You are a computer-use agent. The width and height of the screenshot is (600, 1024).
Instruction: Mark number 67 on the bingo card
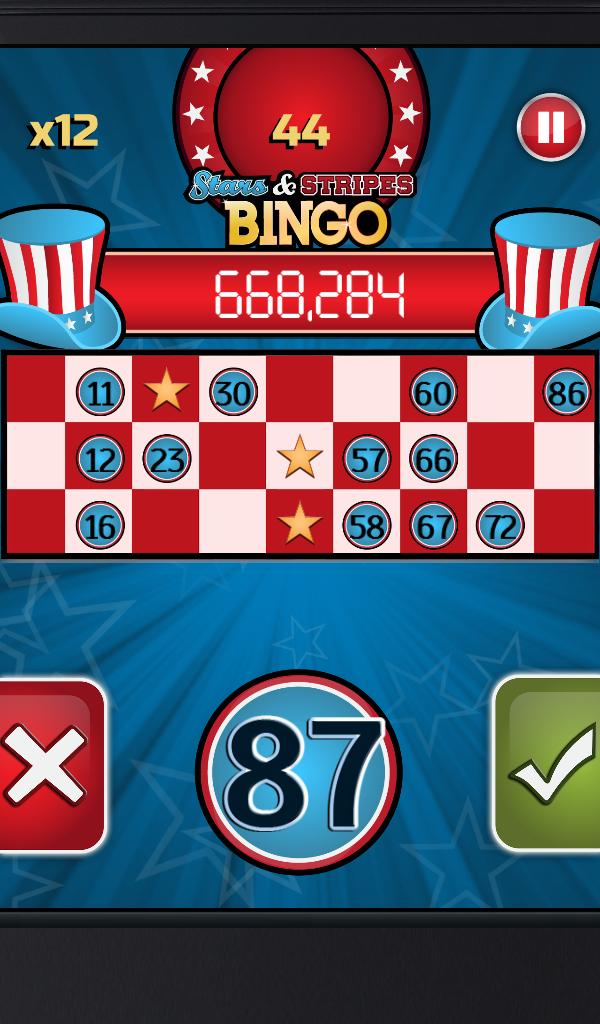[432, 525]
